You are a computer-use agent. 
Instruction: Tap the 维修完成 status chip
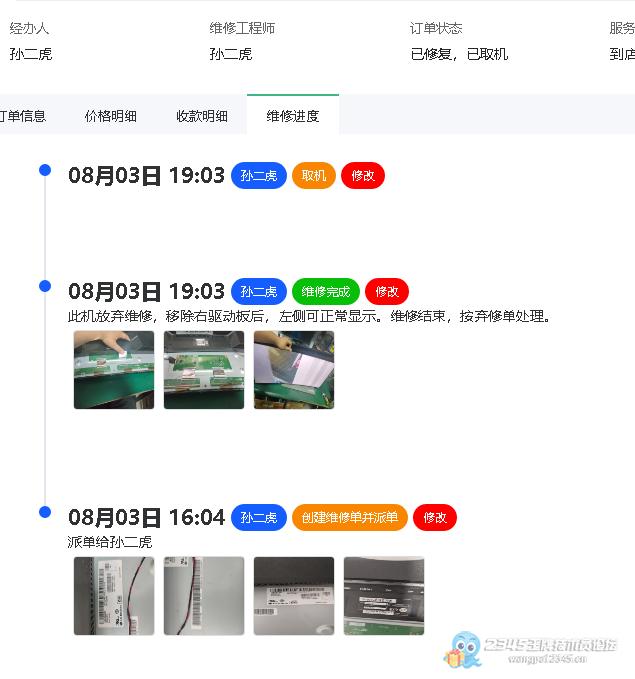click(326, 292)
